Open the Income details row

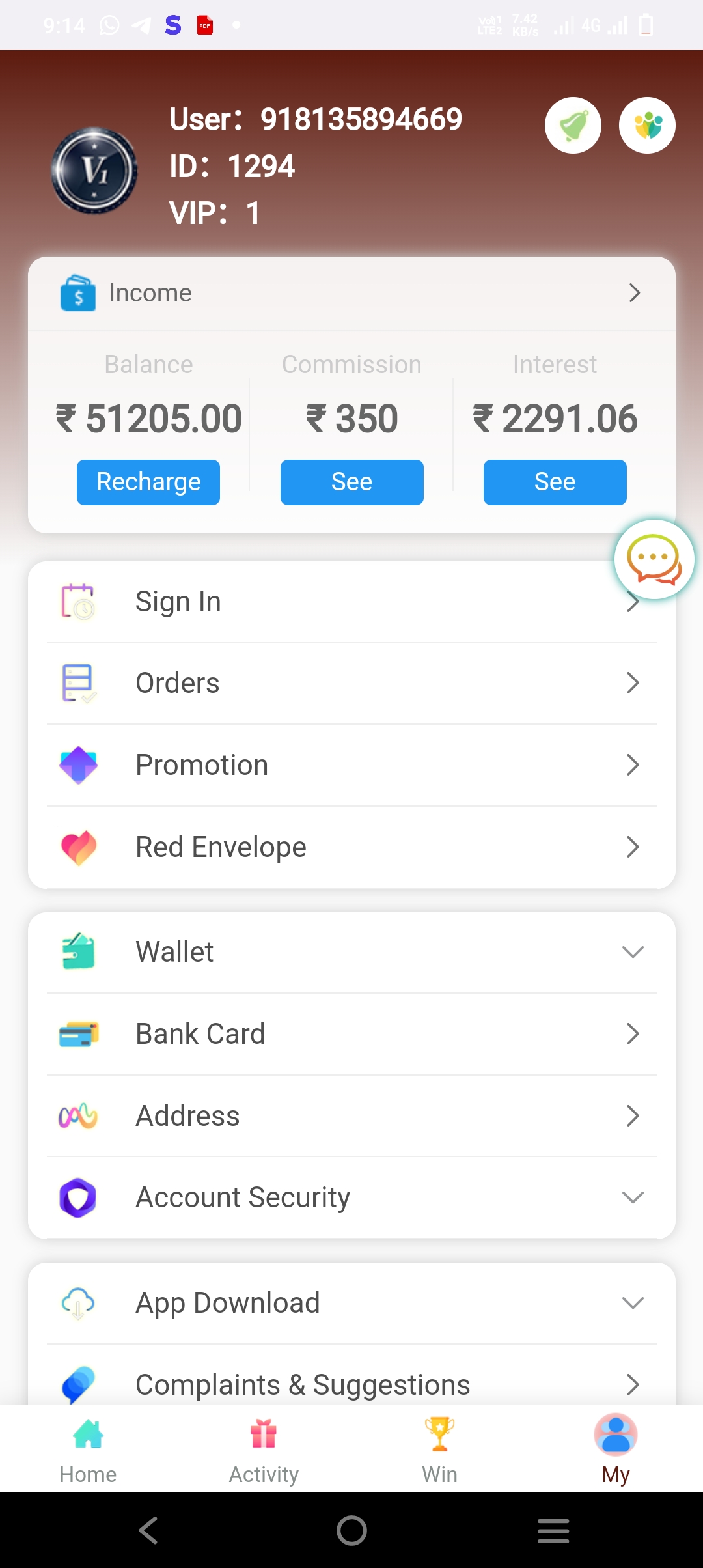click(x=351, y=293)
